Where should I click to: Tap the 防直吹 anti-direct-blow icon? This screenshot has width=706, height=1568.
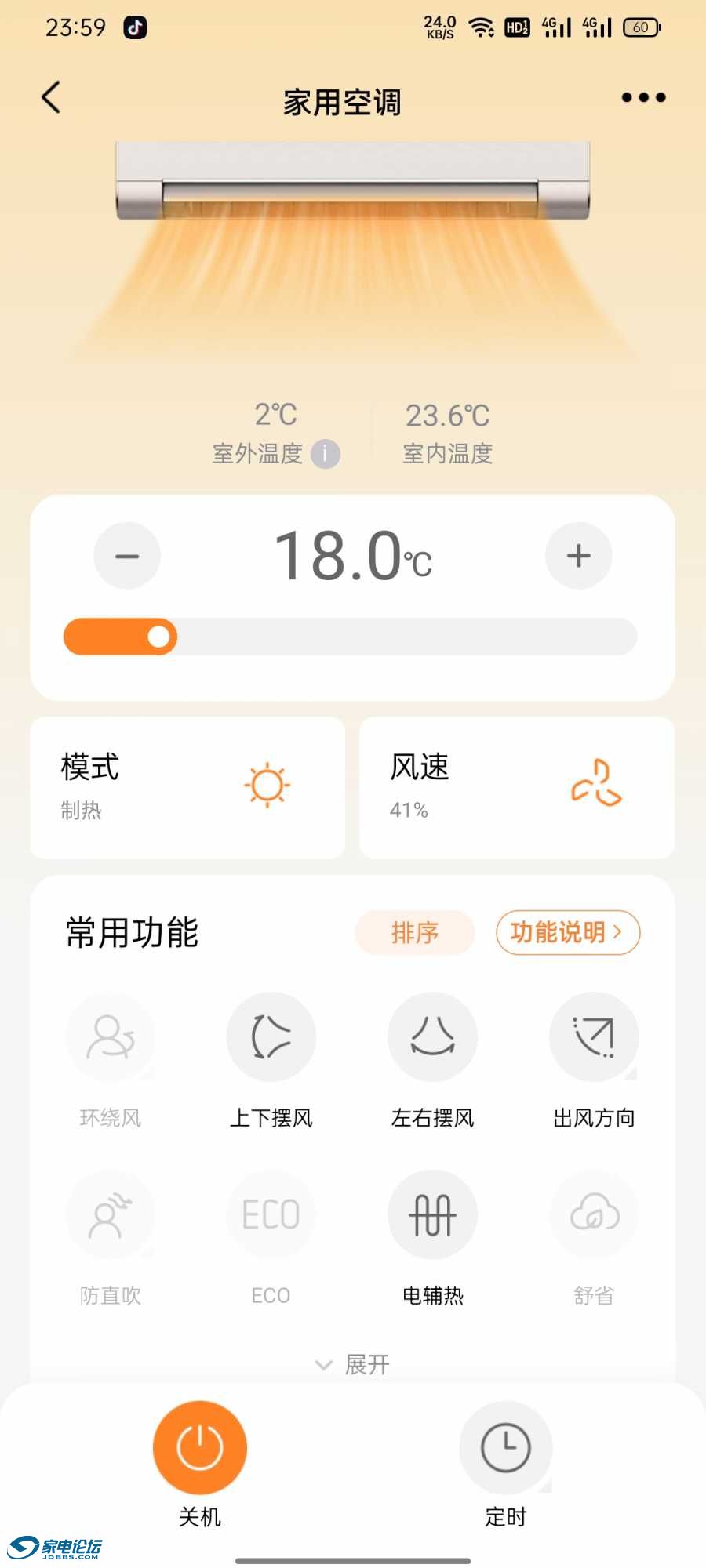[x=110, y=1214]
